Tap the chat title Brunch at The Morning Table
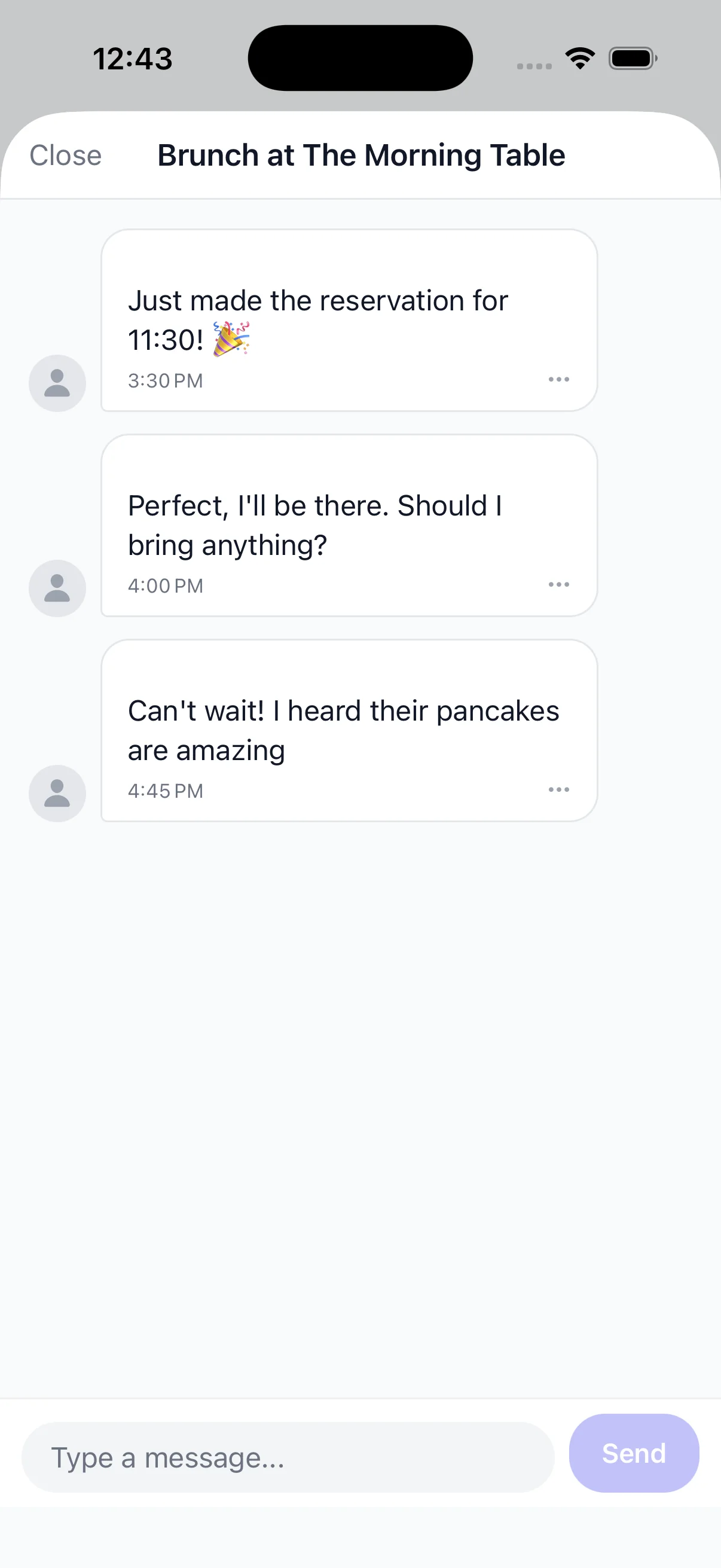Image resolution: width=721 pixels, height=1568 pixels. tap(362, 155)
